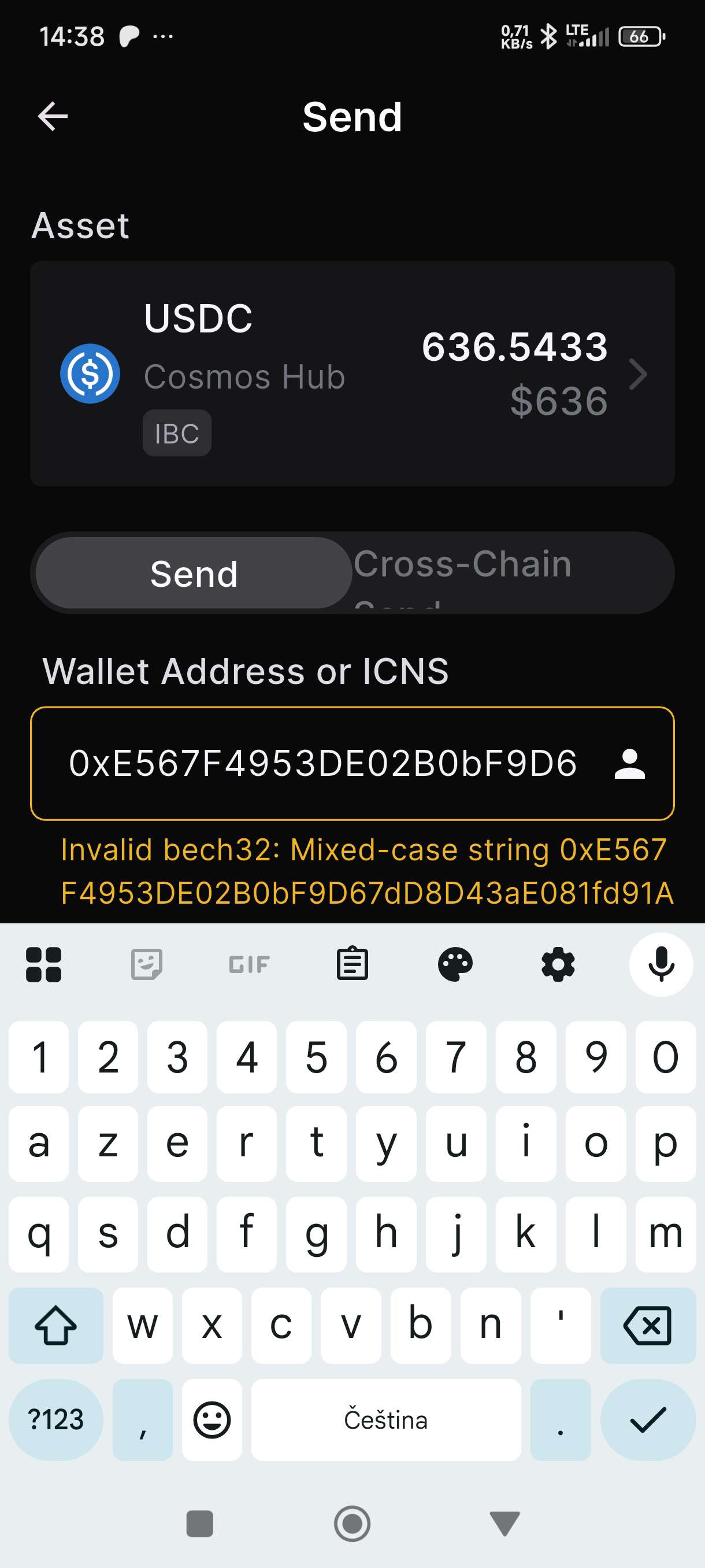Open the keyboard clipboard
Screen dimensions: 705x1568
[x=352, y=964]
